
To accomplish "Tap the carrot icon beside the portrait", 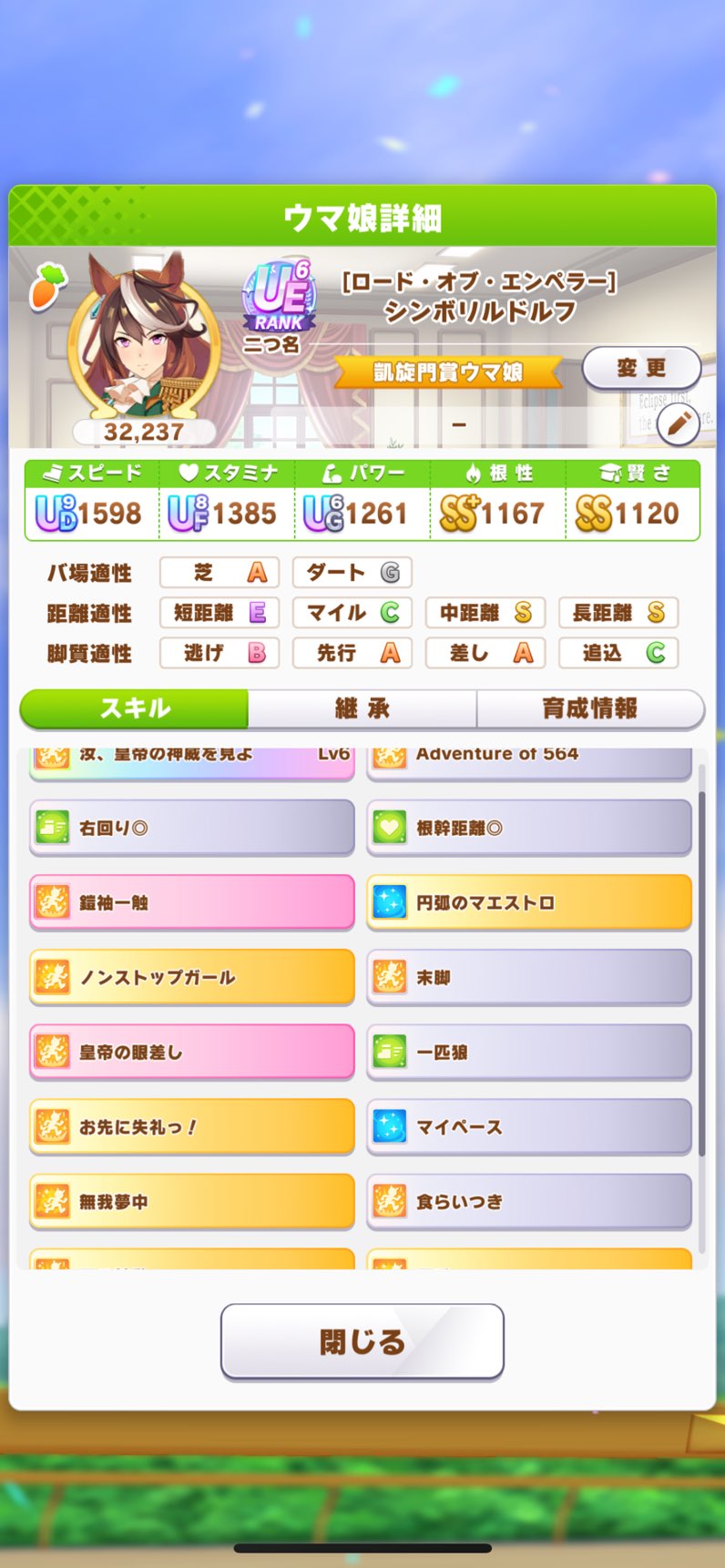I will [x=48, y=286].
